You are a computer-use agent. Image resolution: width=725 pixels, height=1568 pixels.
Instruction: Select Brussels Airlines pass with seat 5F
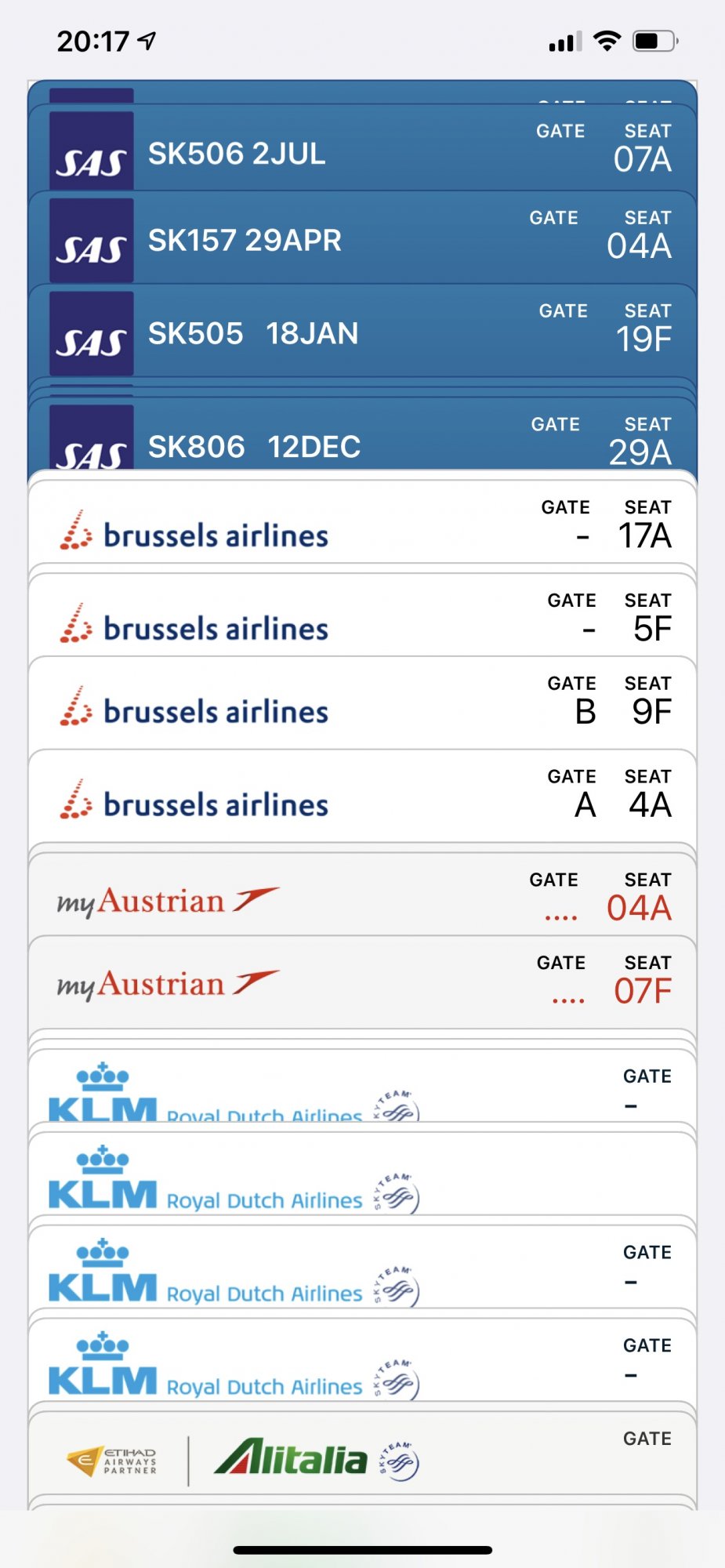click(362, 616)
